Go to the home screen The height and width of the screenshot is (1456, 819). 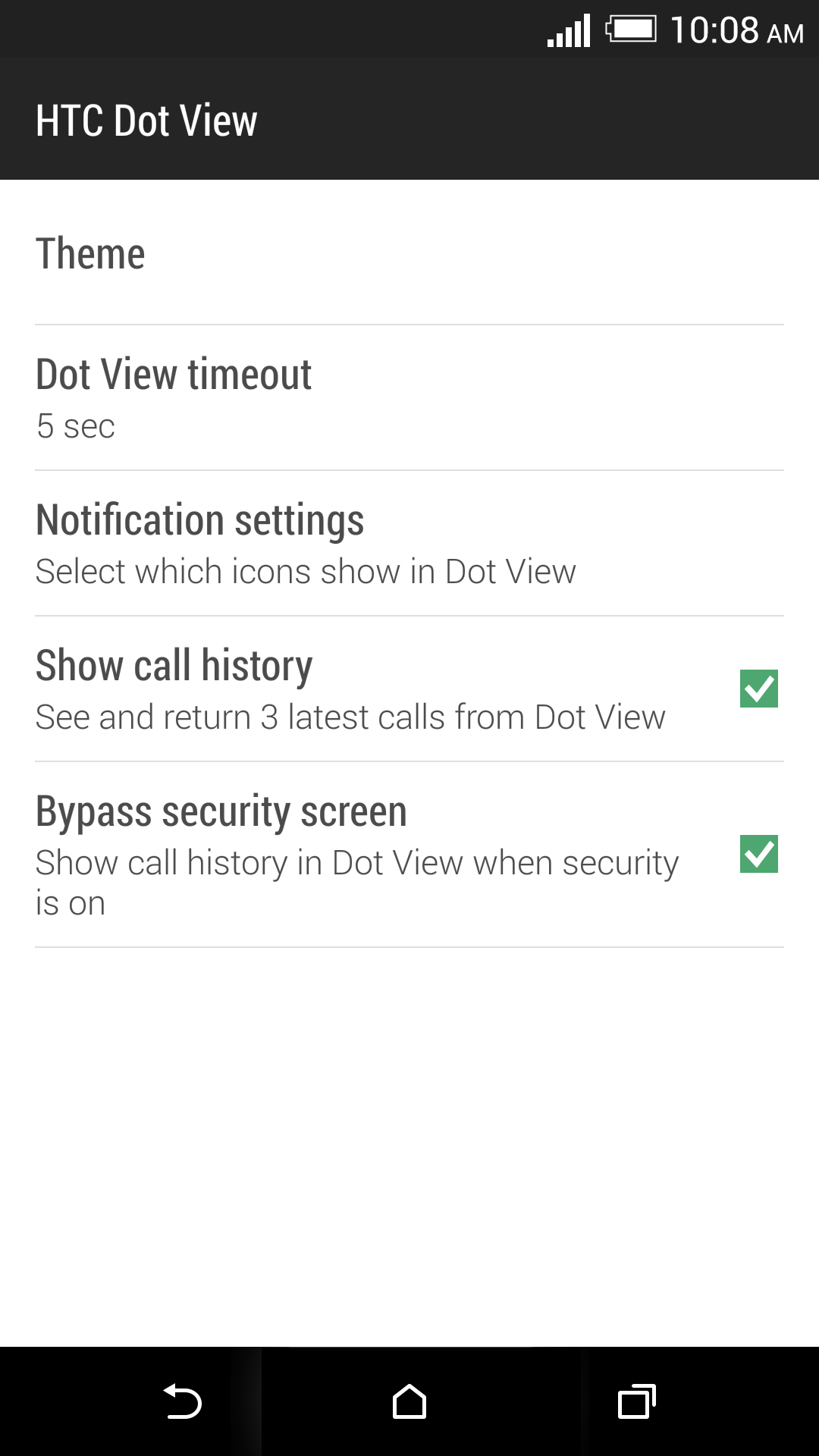pyautogui.click(x=409, y=1401)
